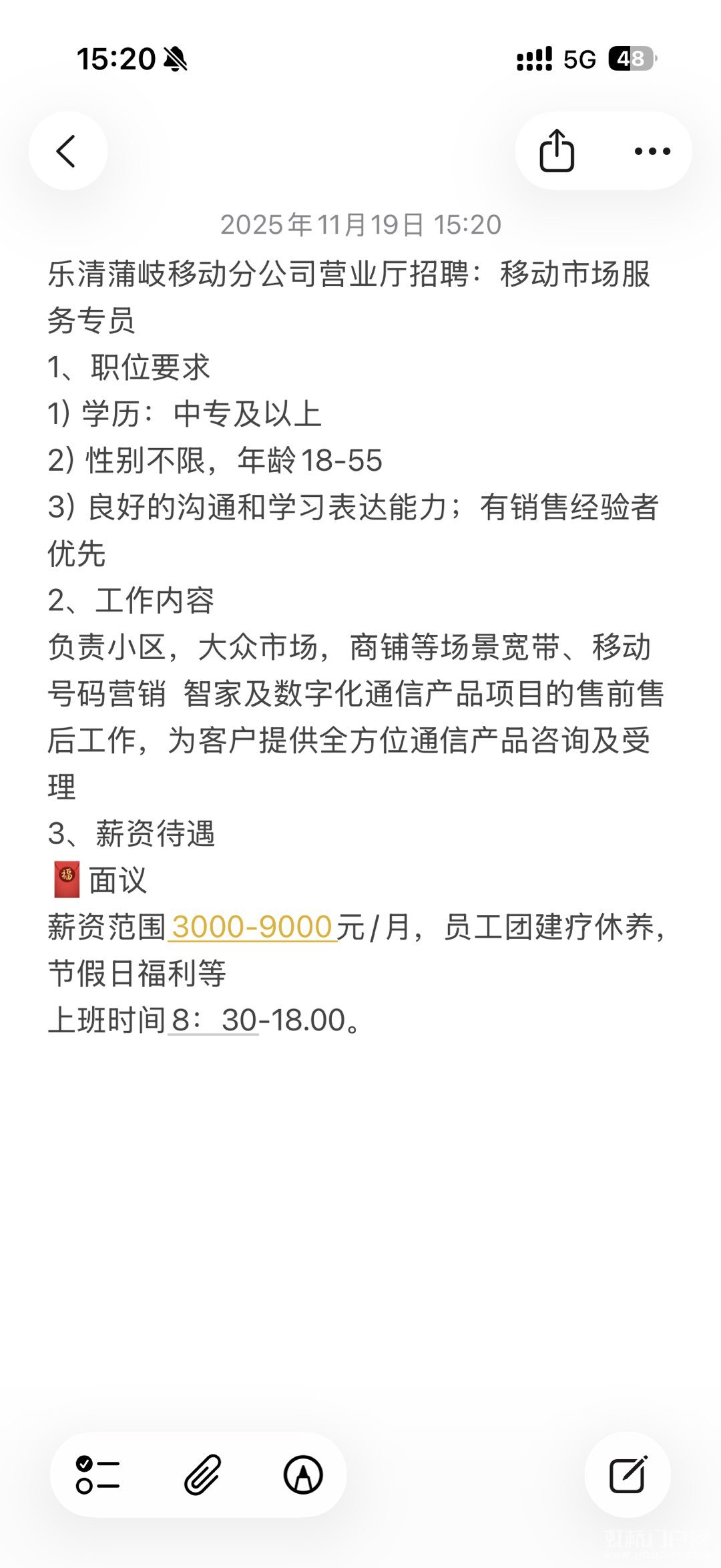Compose a new note
721x1568 pixels.
coord(628,1475)
